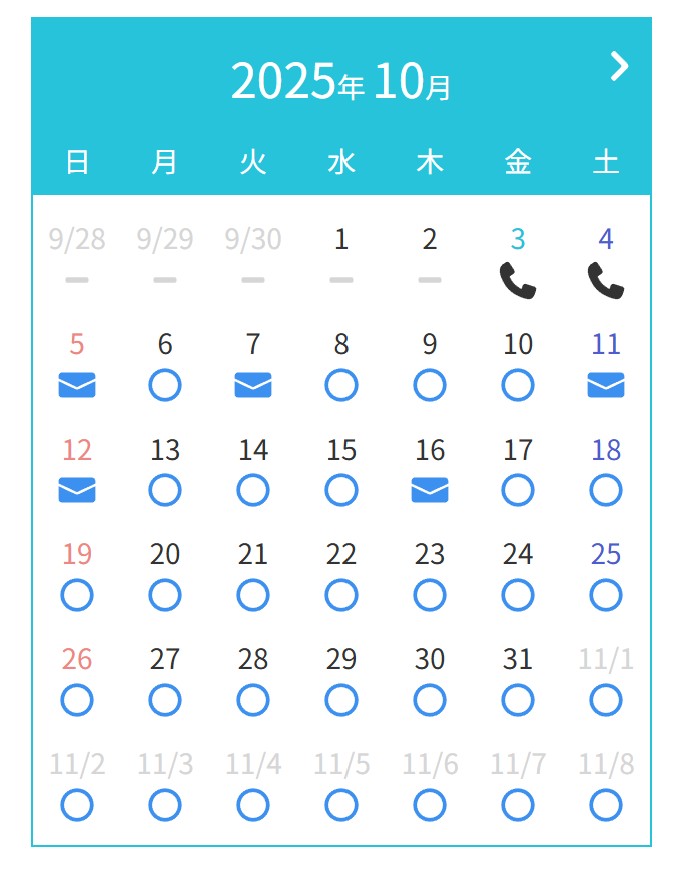
Task: Pick the open circle under 11/5
Action: pos(341,805)
